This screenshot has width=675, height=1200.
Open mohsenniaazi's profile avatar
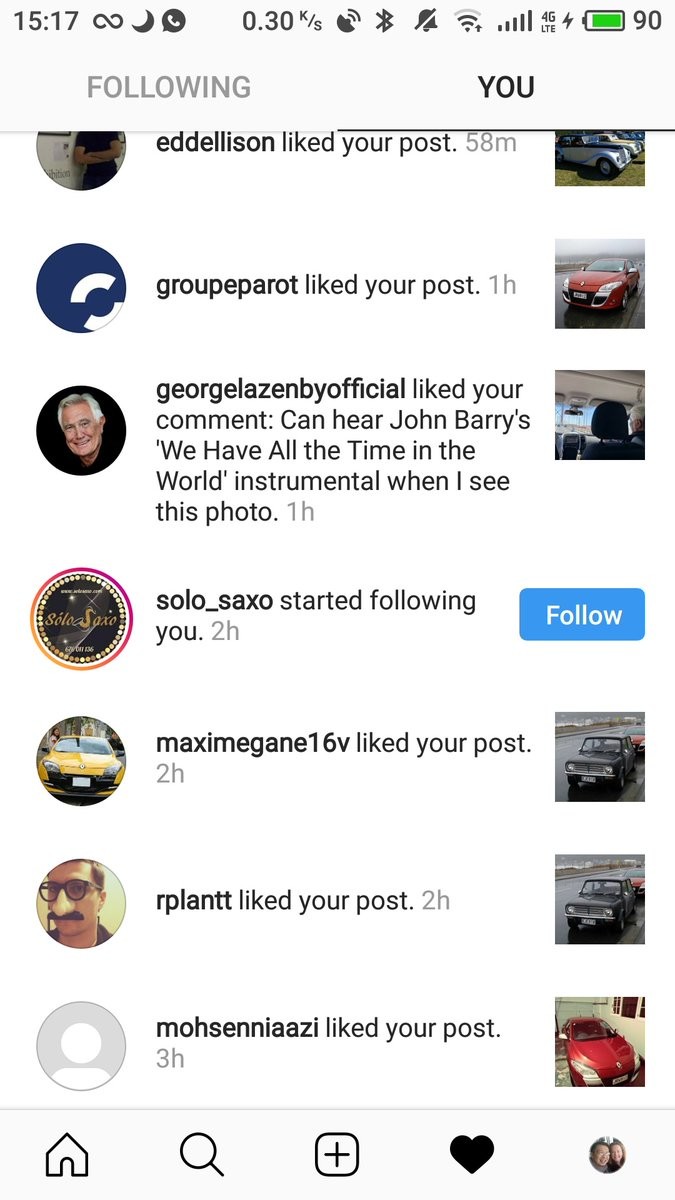tap(81, 1045)
